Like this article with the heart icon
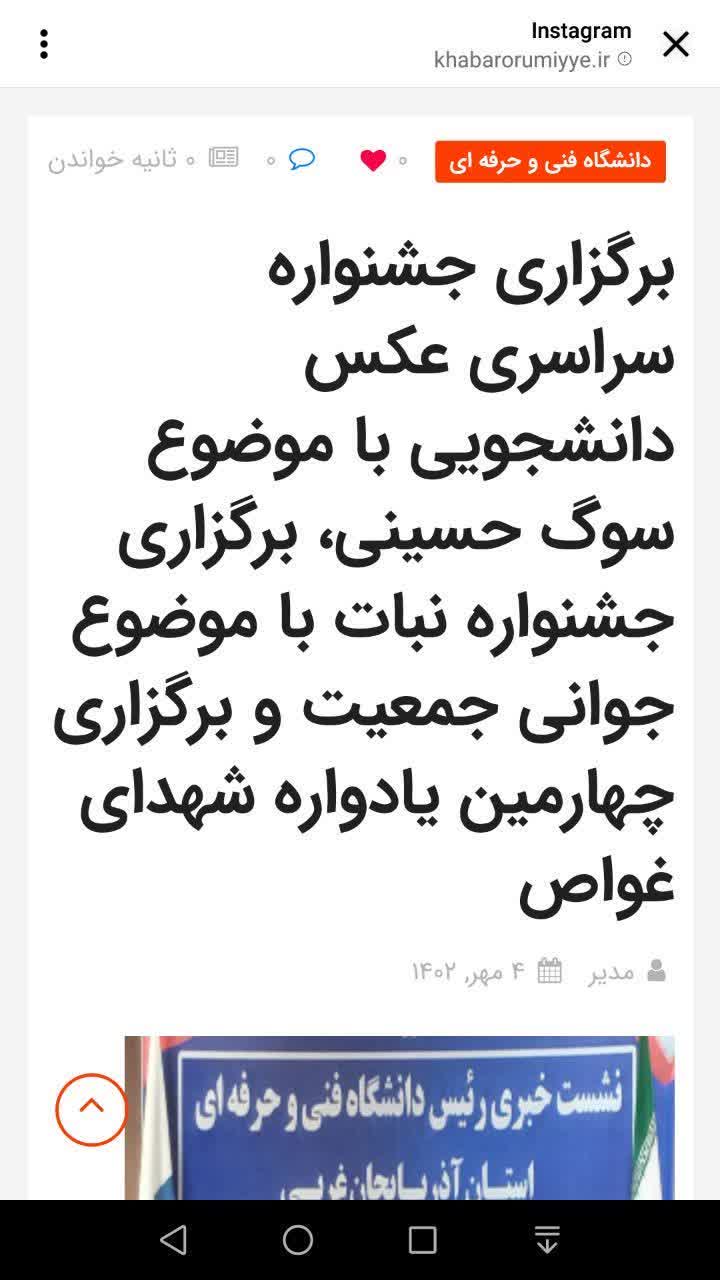 coord(373,160)
